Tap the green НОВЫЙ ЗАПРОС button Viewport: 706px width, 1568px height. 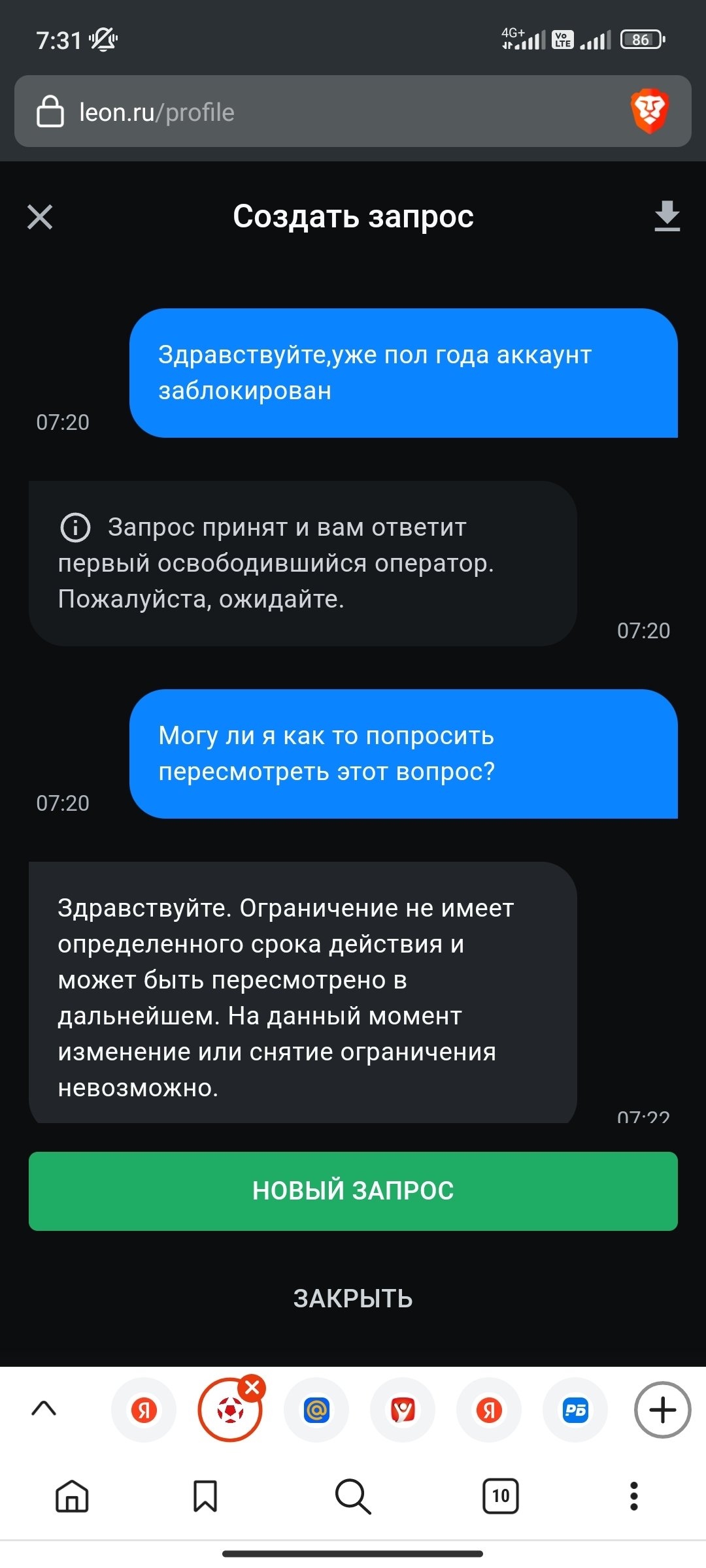[353, 1191]
